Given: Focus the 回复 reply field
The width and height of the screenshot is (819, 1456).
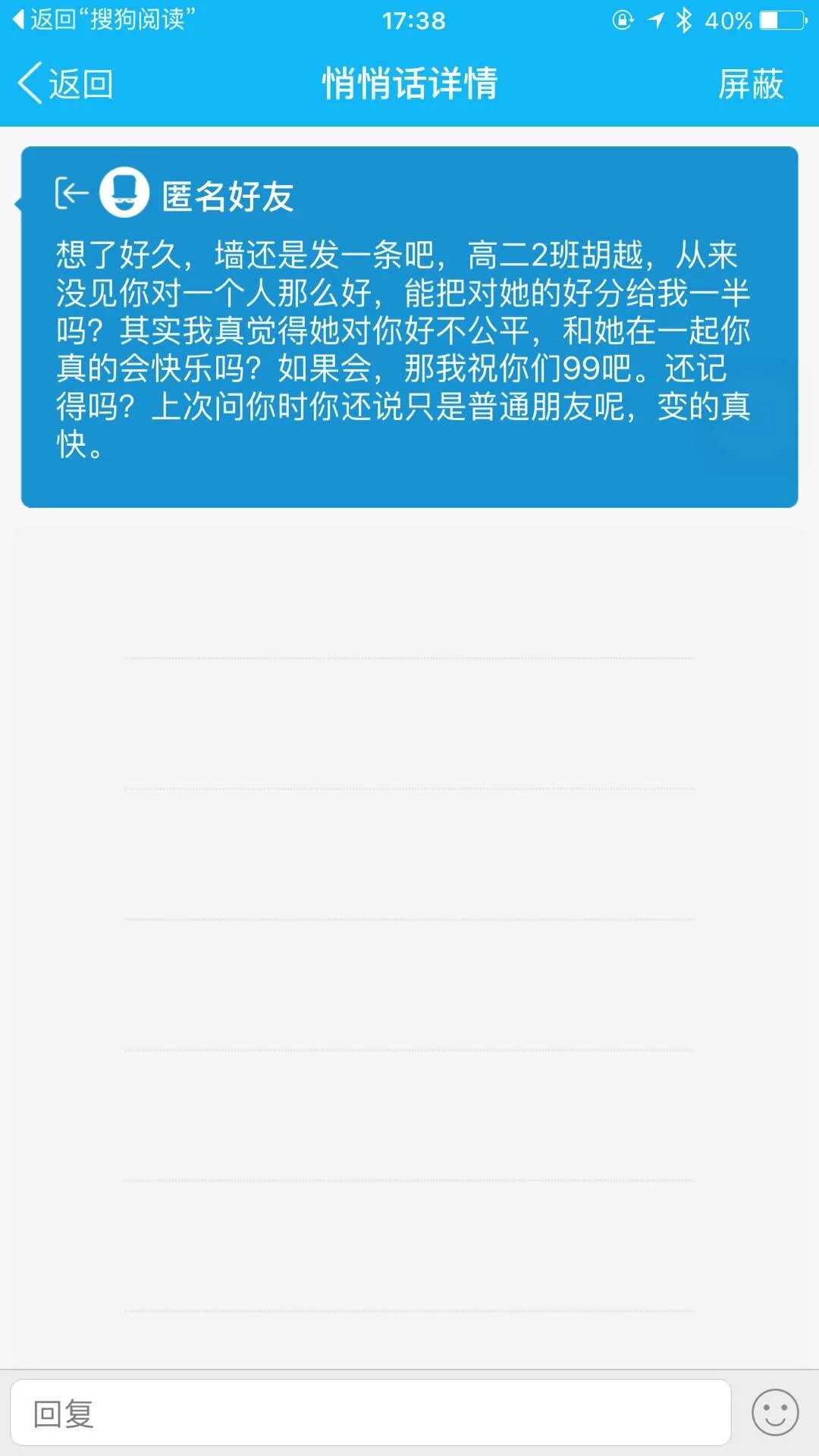Looking at the screenshot, I should tap(370, 1413).
